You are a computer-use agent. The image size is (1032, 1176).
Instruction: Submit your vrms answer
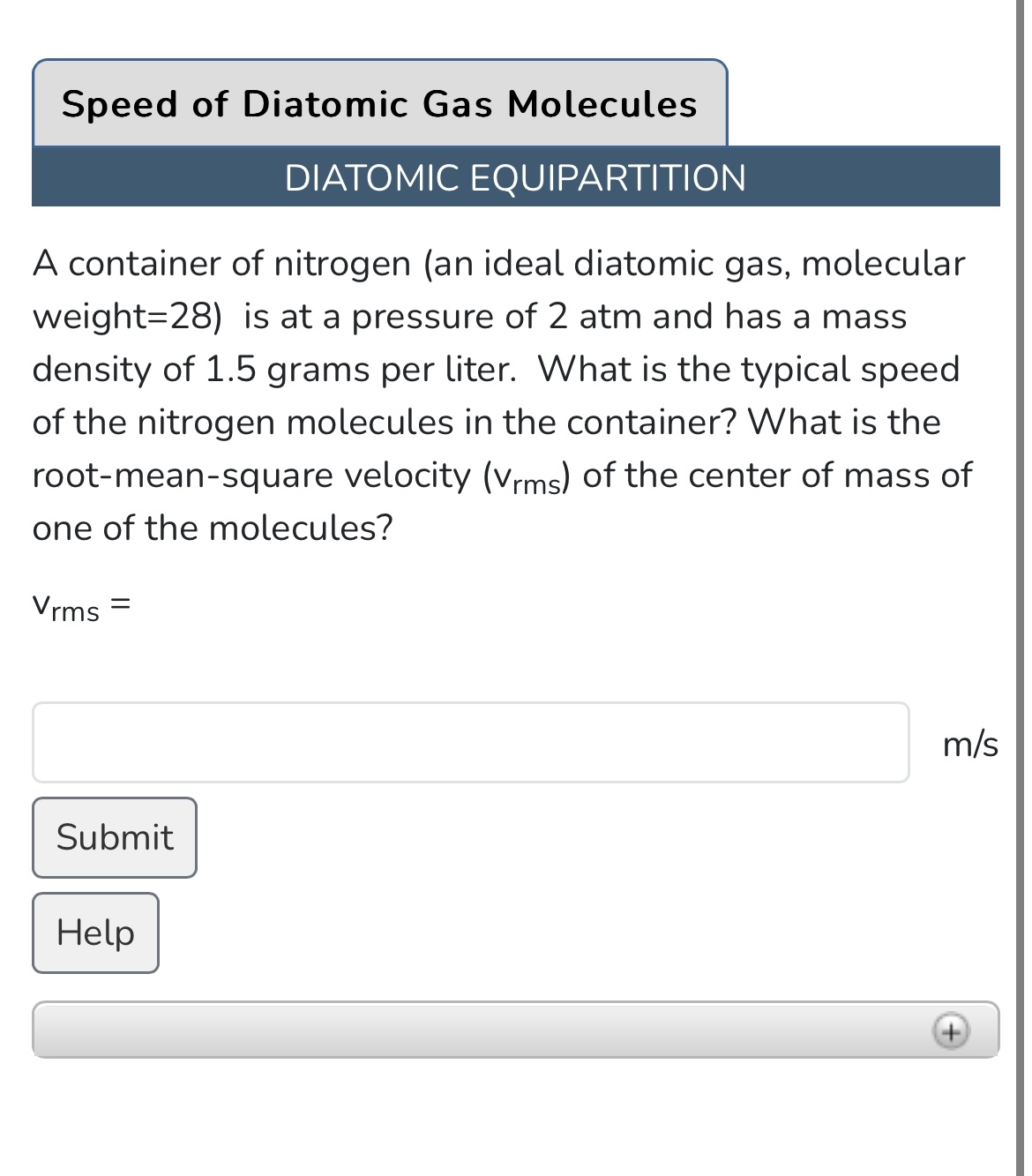(x=113, y=836)
